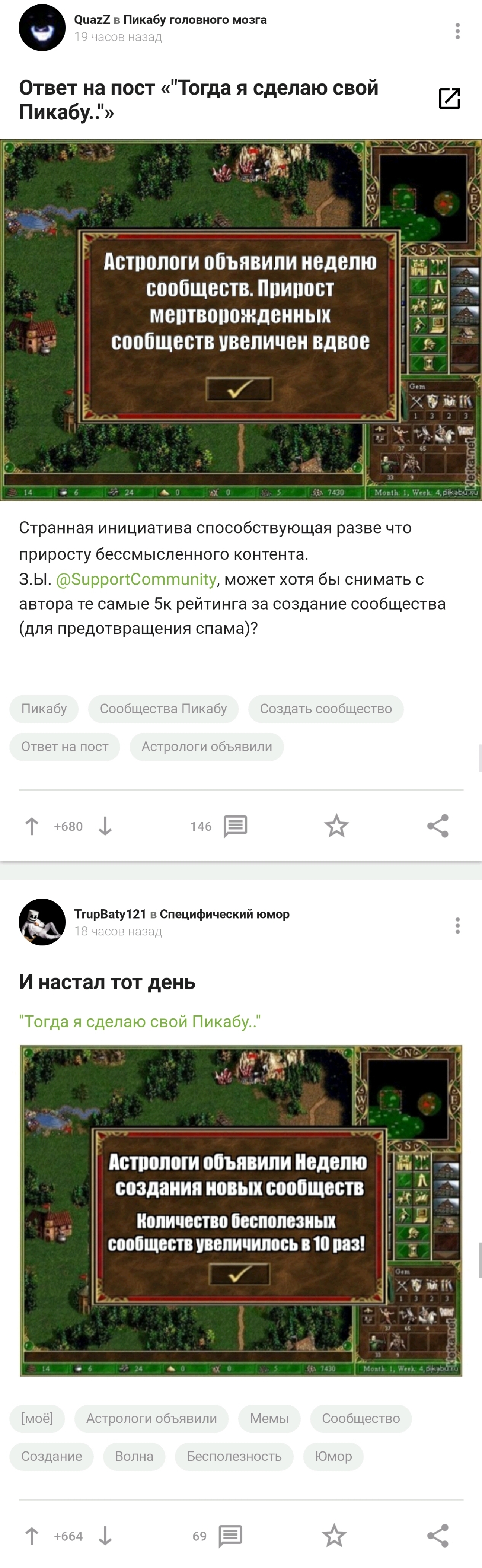
Task: Open the @SupportCommunity mention
Action: pyautogui.click(x=136, y=579)
